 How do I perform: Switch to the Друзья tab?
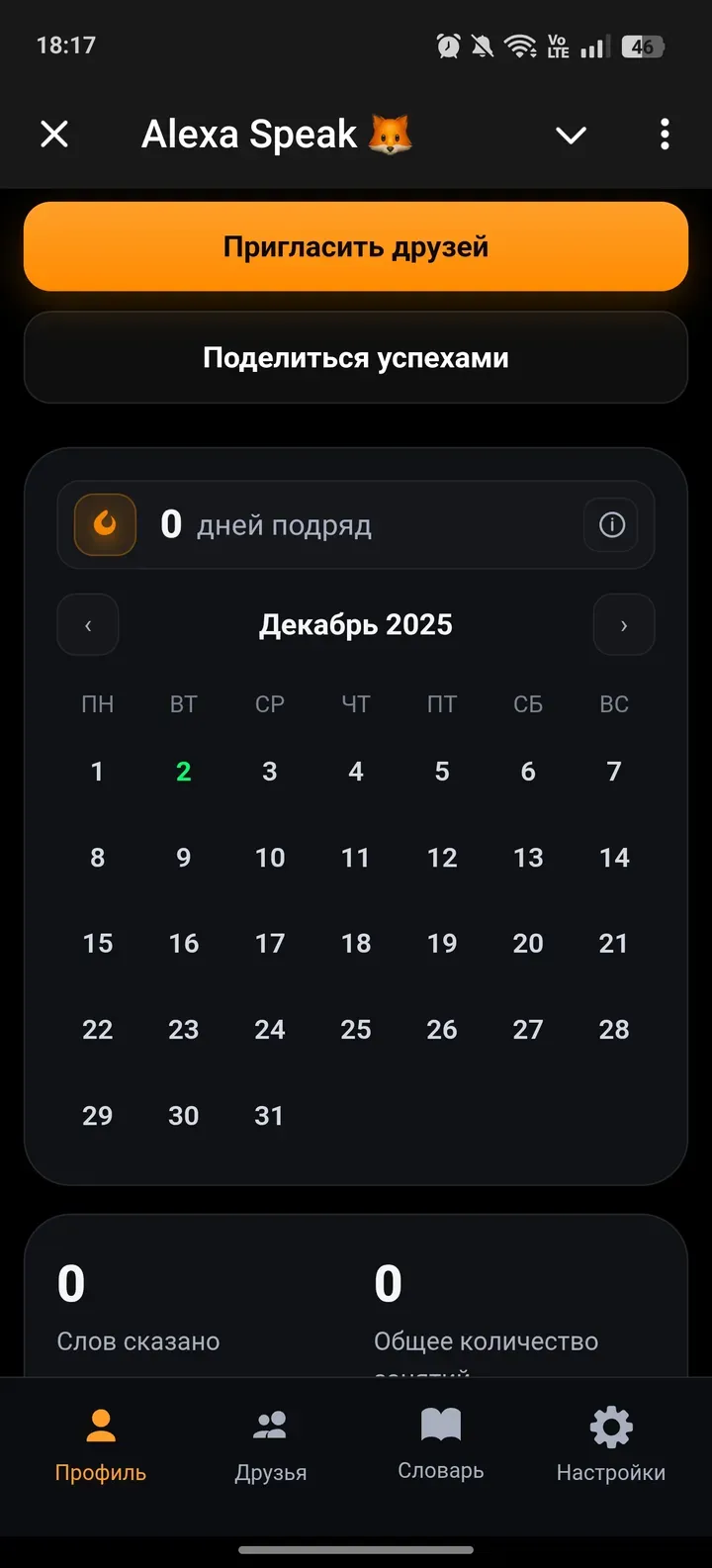coord(270,1444)
